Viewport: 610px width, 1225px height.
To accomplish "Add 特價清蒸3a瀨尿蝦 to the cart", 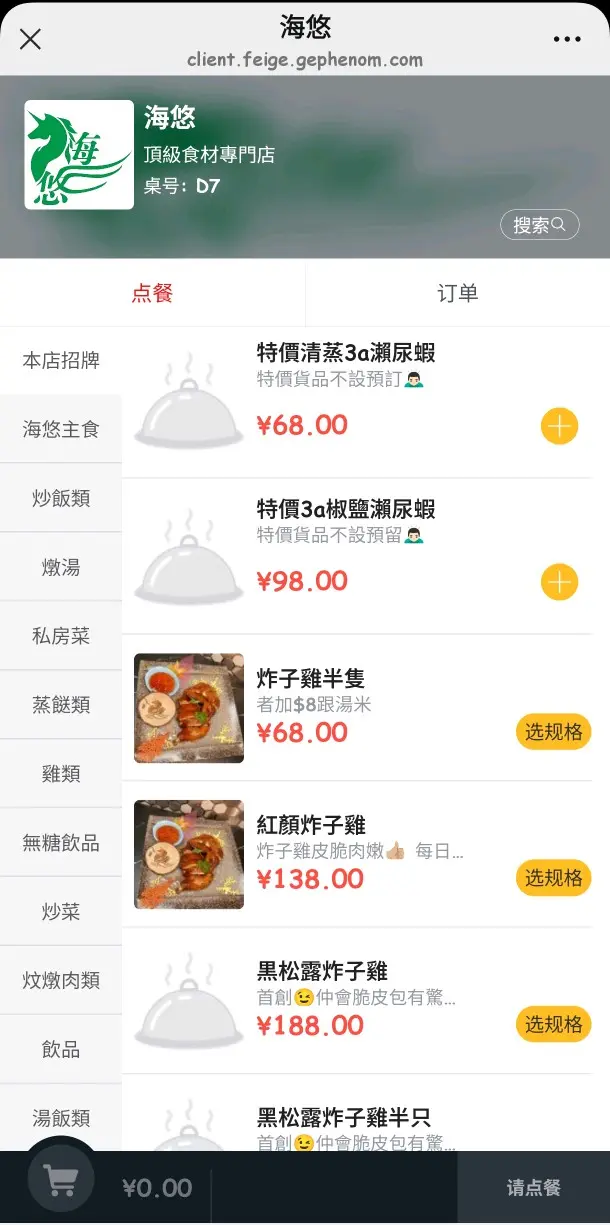I will pos(559,426).
